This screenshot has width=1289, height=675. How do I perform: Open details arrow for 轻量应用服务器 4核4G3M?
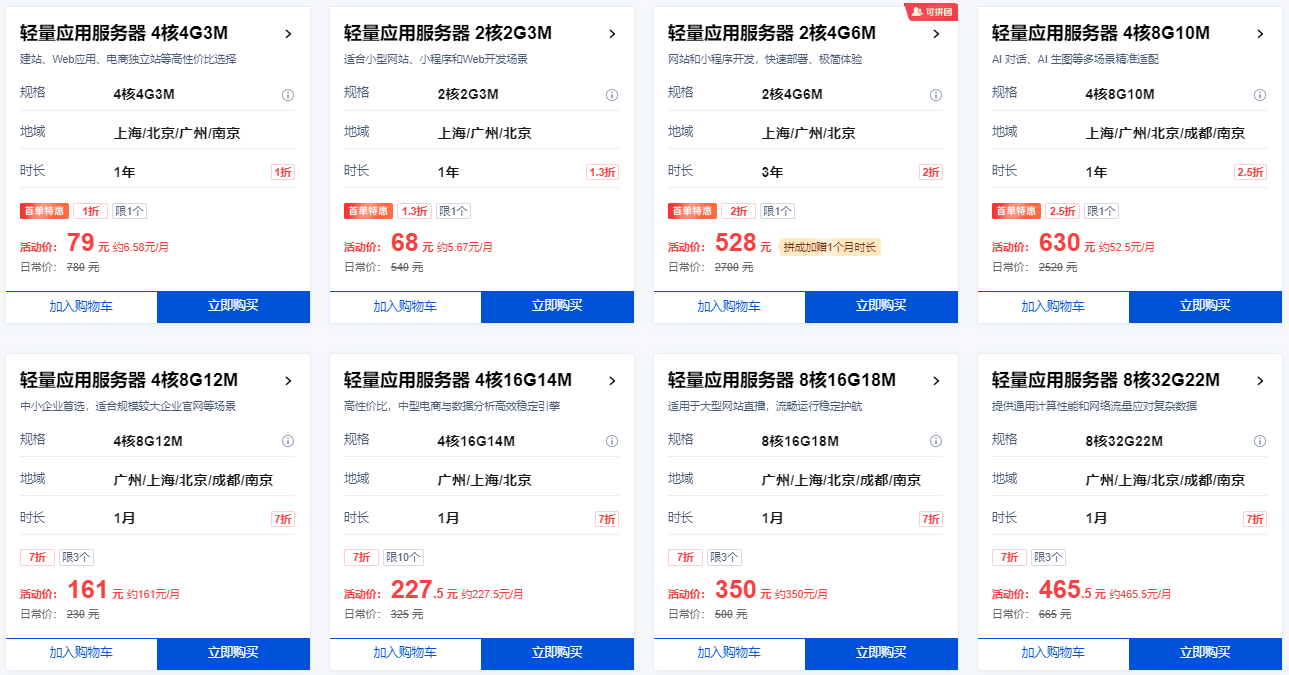288,34
